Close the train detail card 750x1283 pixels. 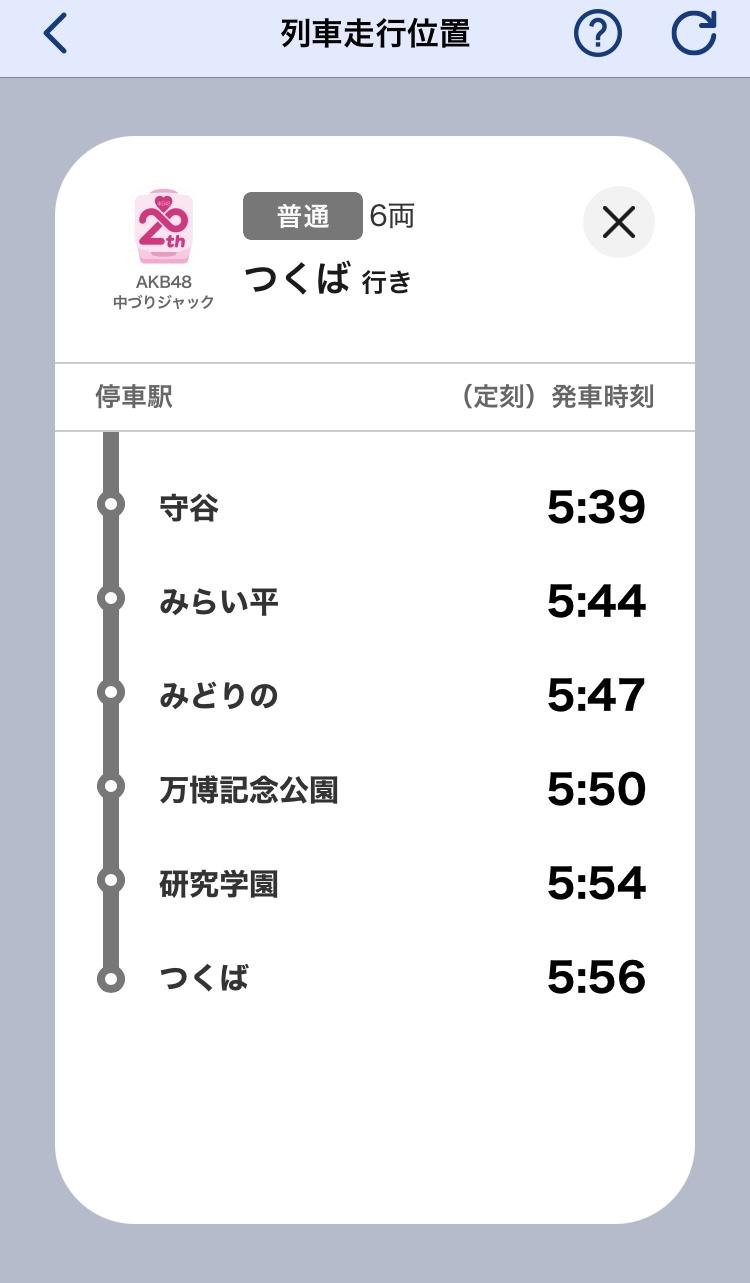(618, 223)
